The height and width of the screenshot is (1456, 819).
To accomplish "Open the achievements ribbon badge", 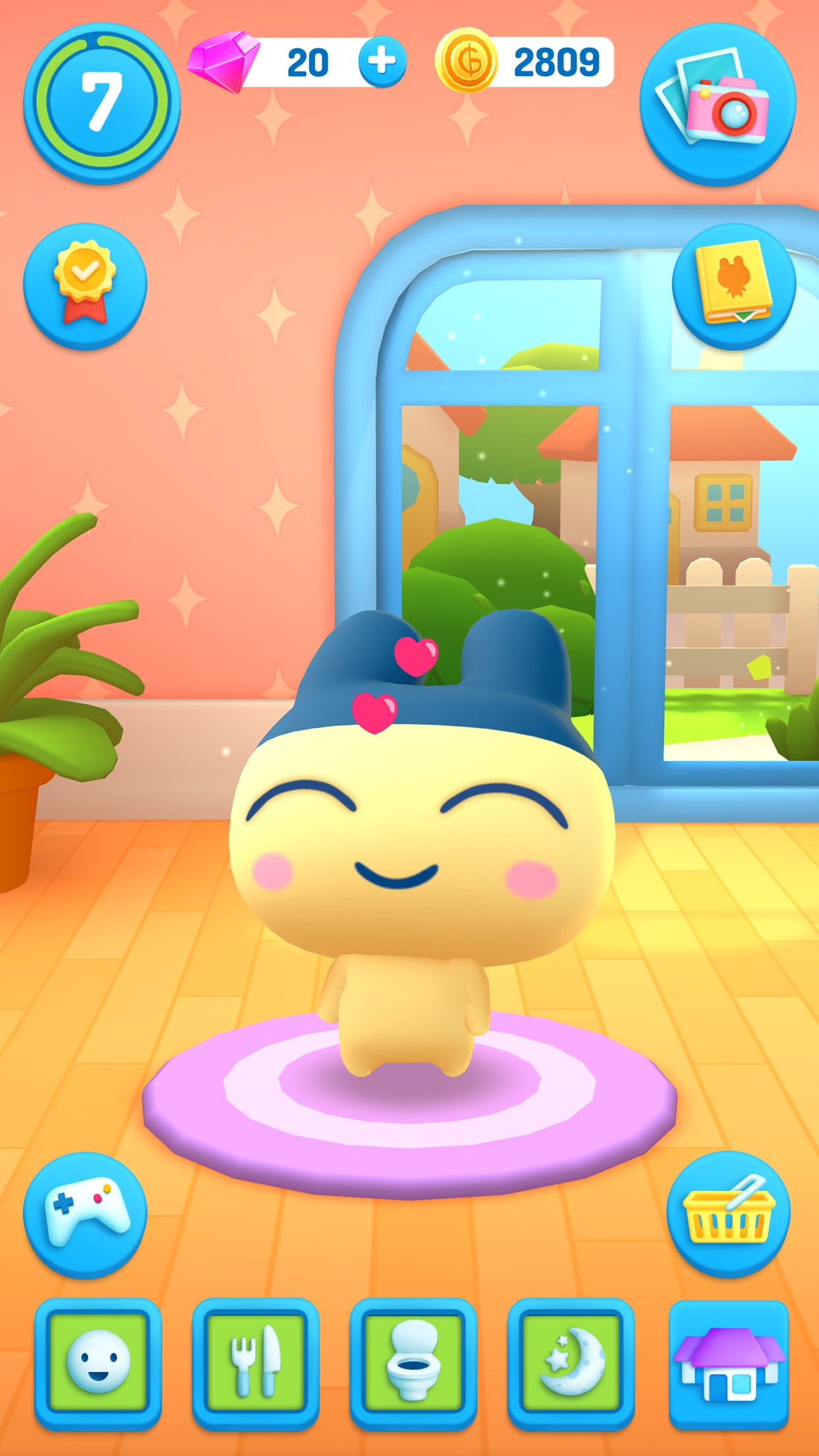I will tap(85, 286).
